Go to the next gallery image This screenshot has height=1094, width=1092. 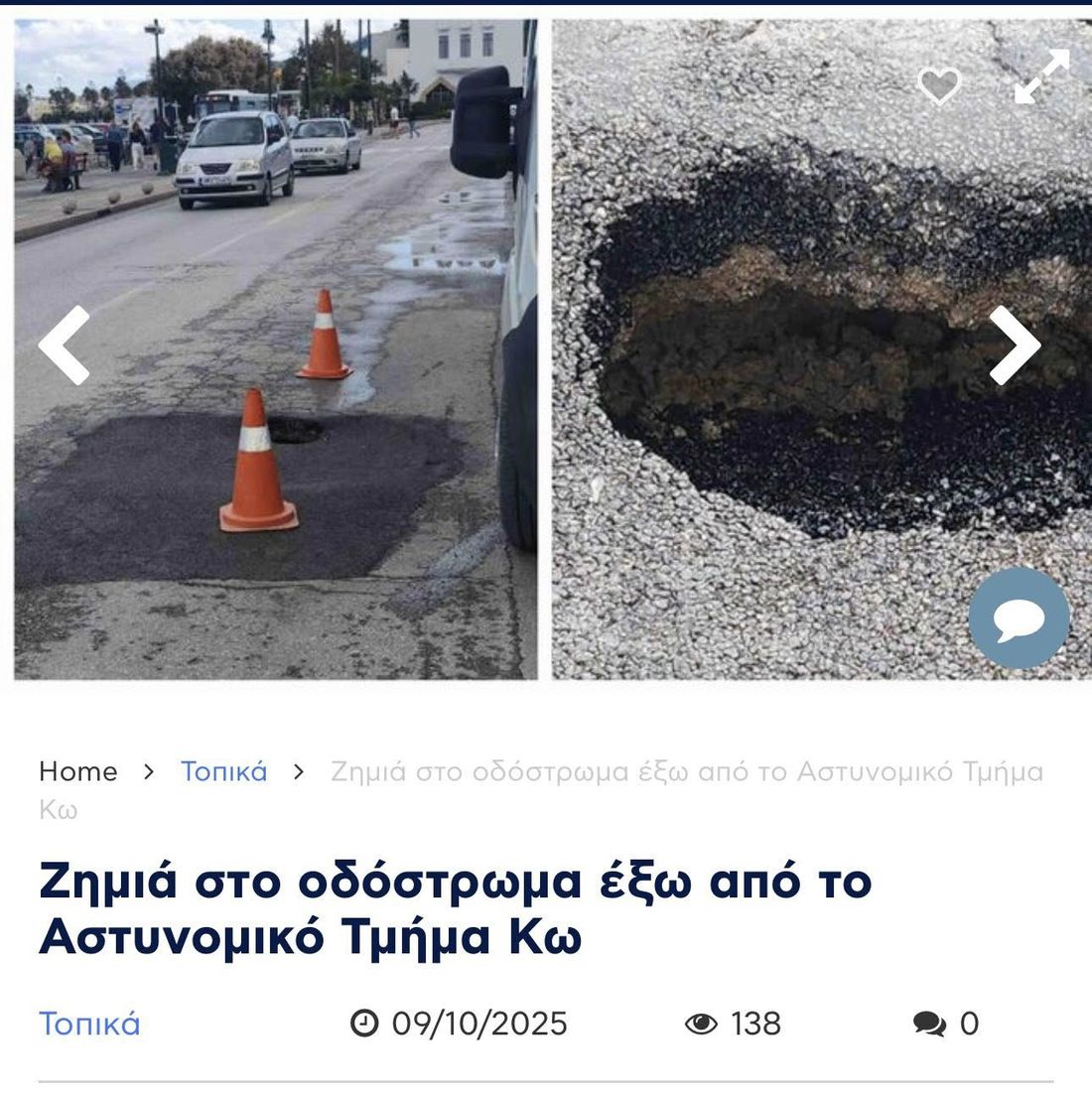pos(1015,344)
